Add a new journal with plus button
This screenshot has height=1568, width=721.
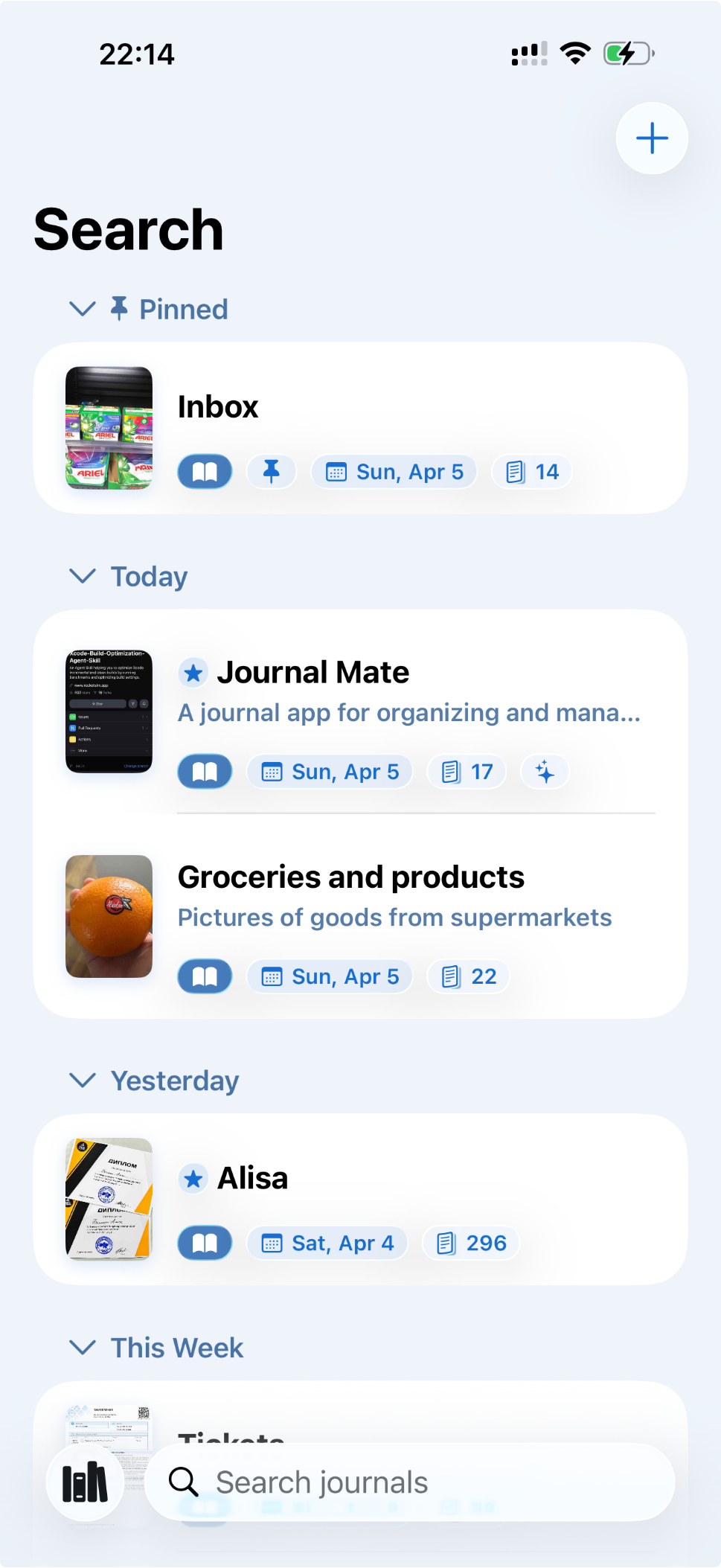point(652,138)
